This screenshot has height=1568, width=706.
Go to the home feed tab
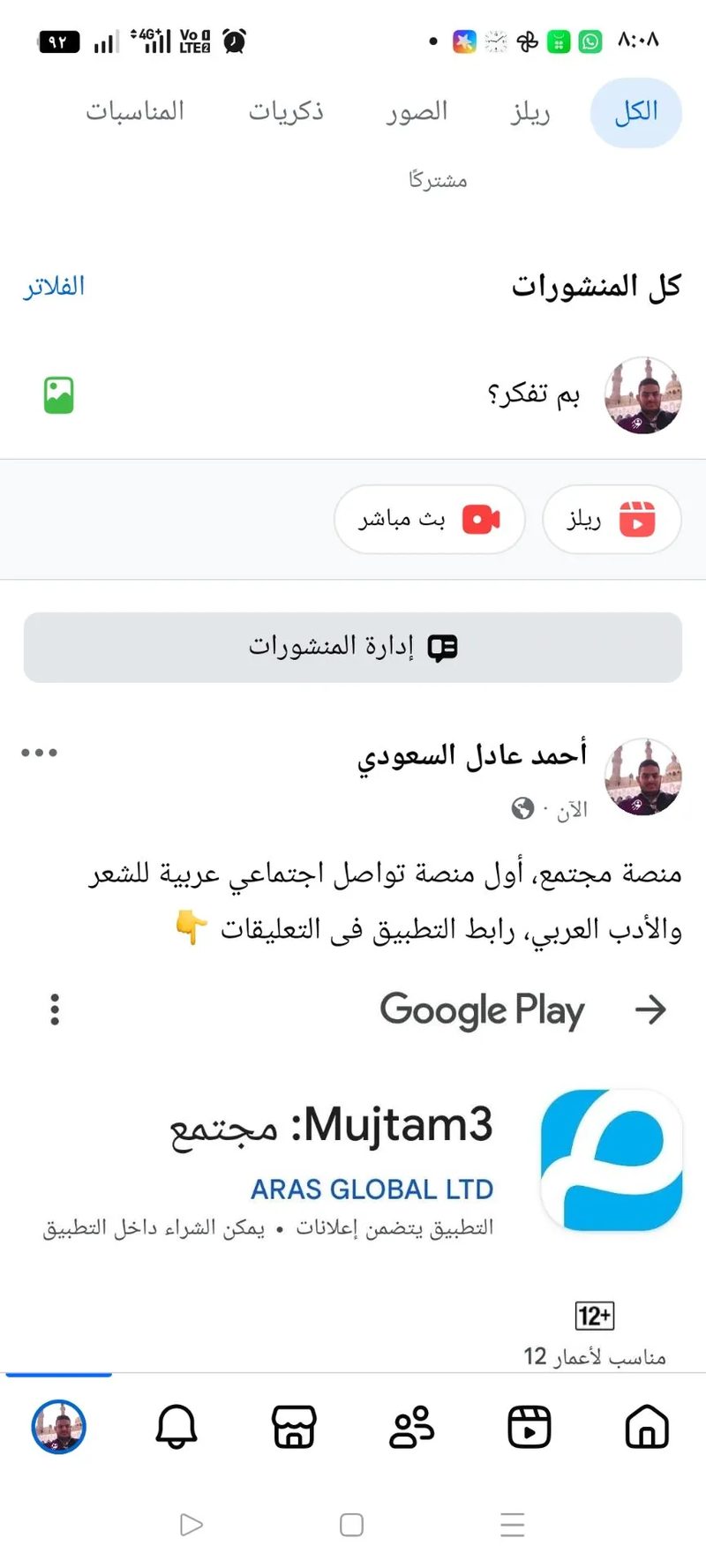647,1427
